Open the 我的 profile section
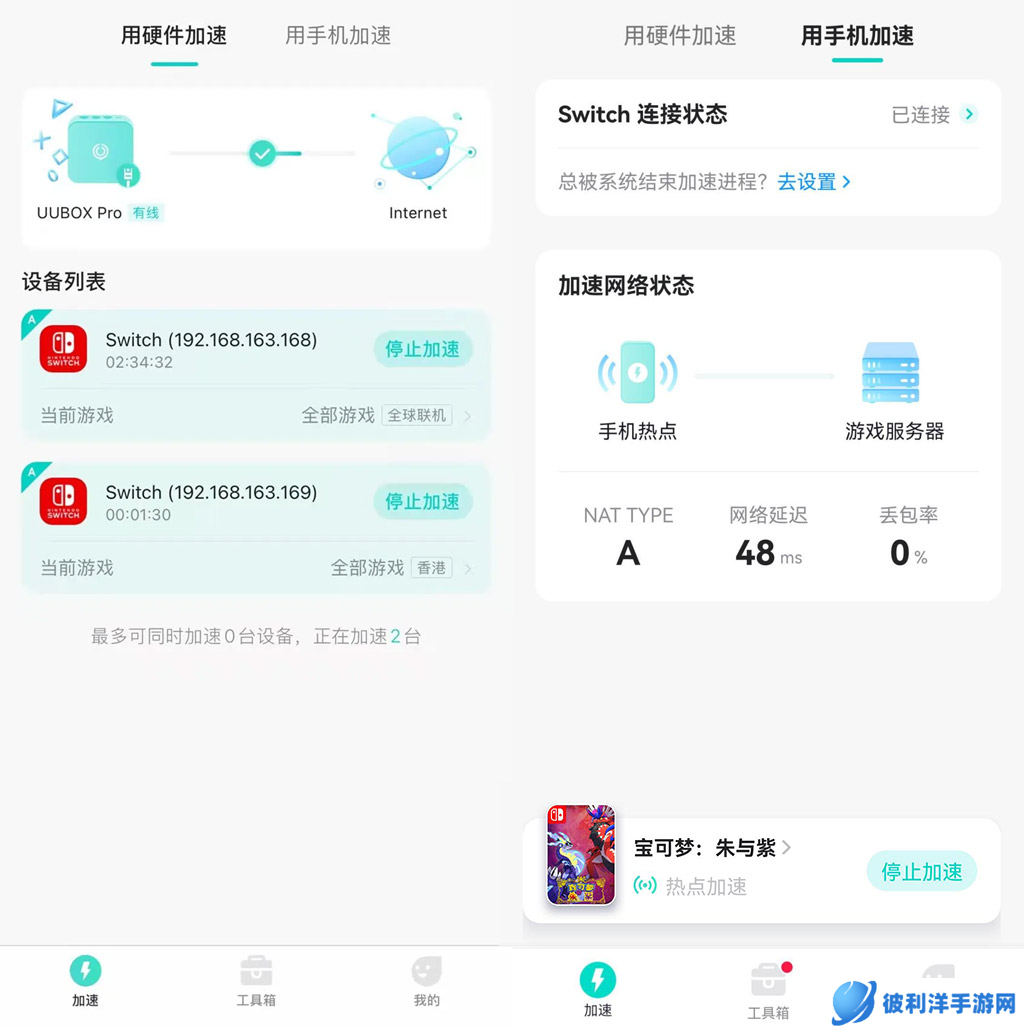Viewport: 1024px width, 1028px height. tap(427, 980)
